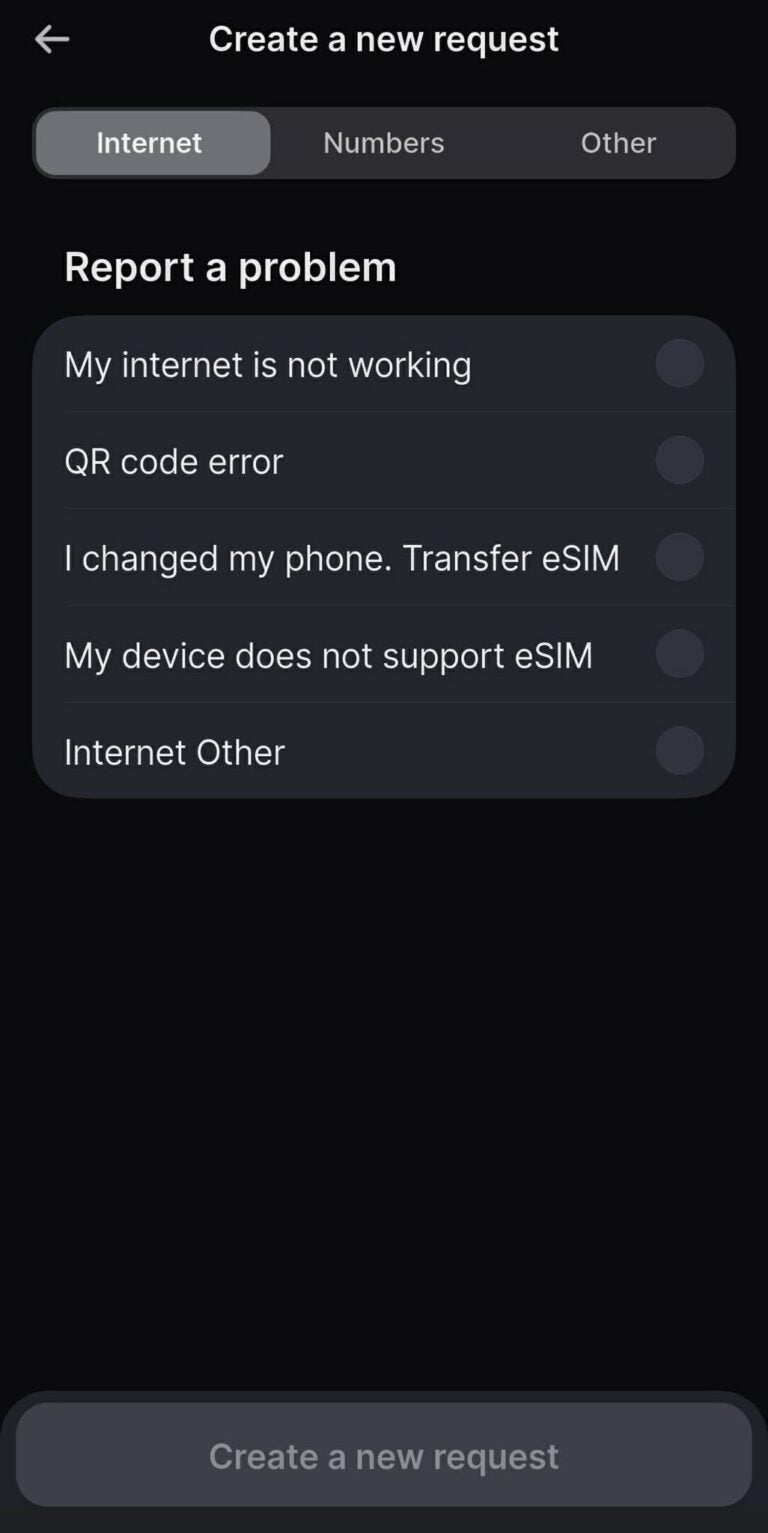Pick 'My device does not support eSIM'
Viewport: 768px width, 1533px height.
(679, 655)
